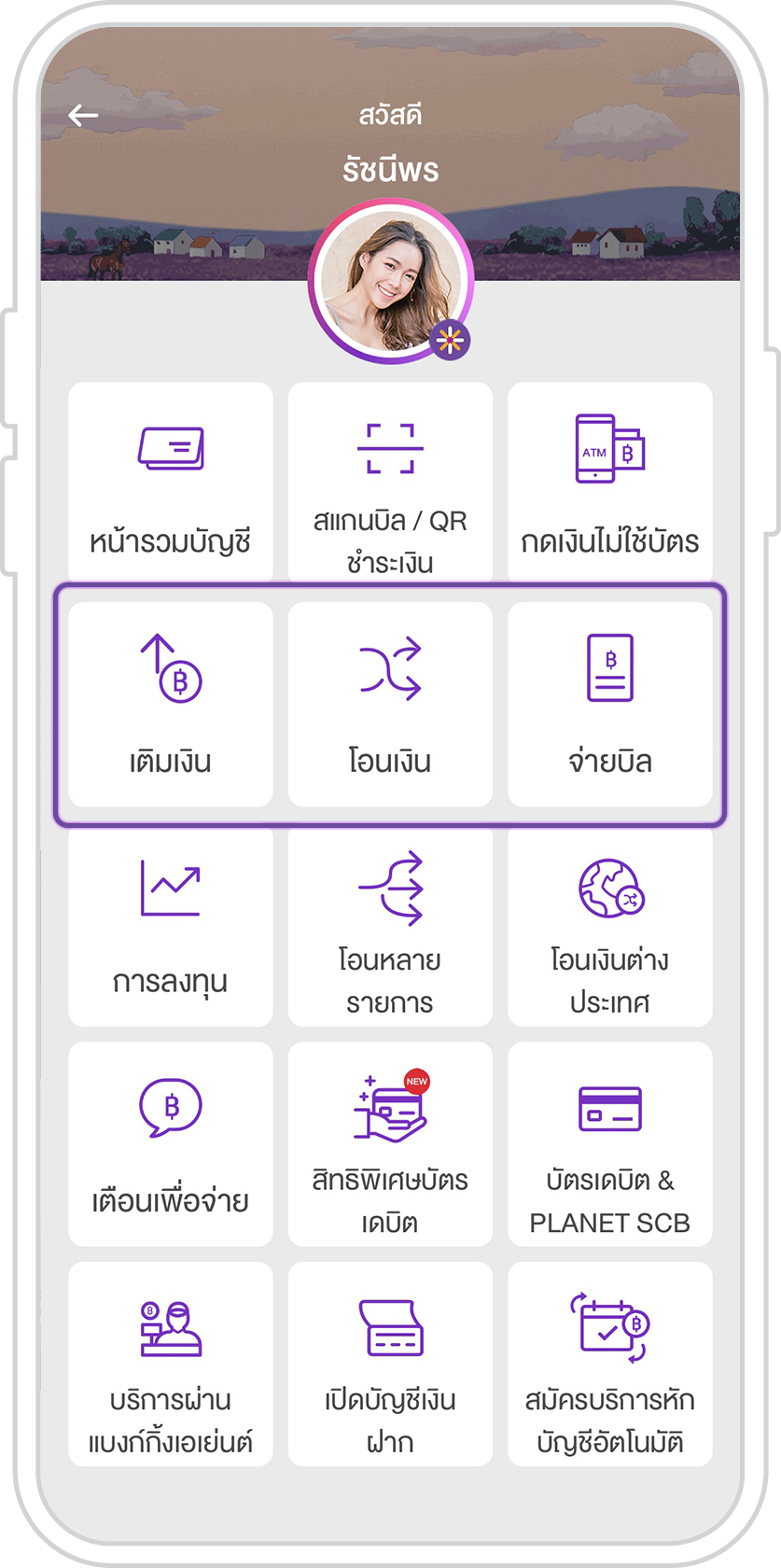Image resolution: width=781 pixels, height=1568 pixels.
Task: Select โอนหลายรายการ multiple transfers
Action: point(390,924)
